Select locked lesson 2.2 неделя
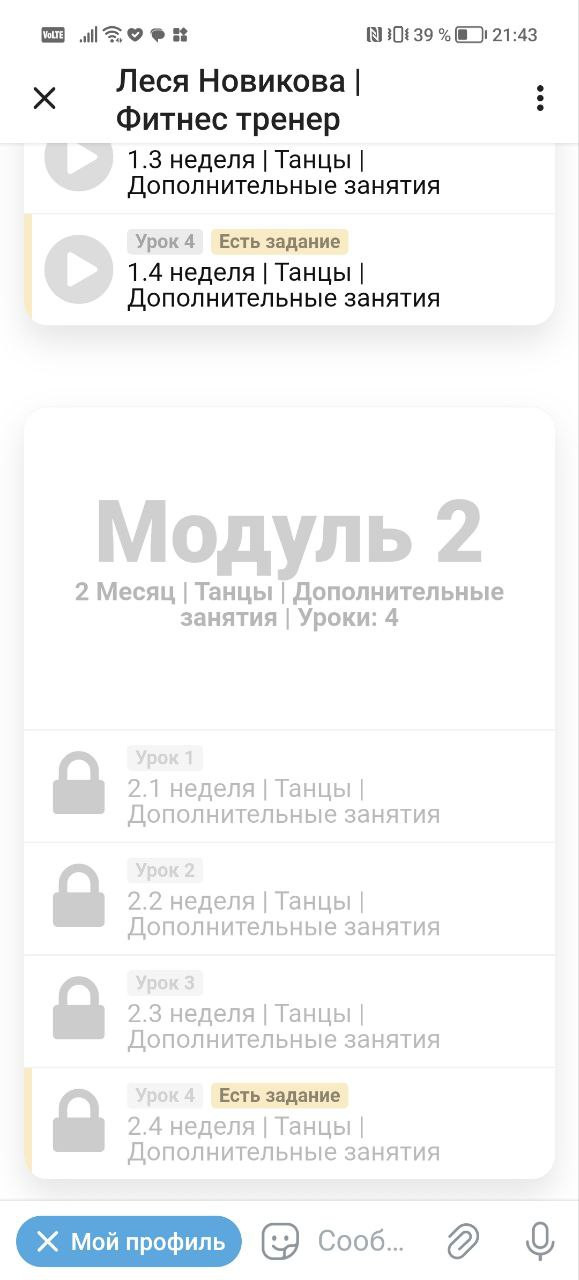 (x=289, y=899)
